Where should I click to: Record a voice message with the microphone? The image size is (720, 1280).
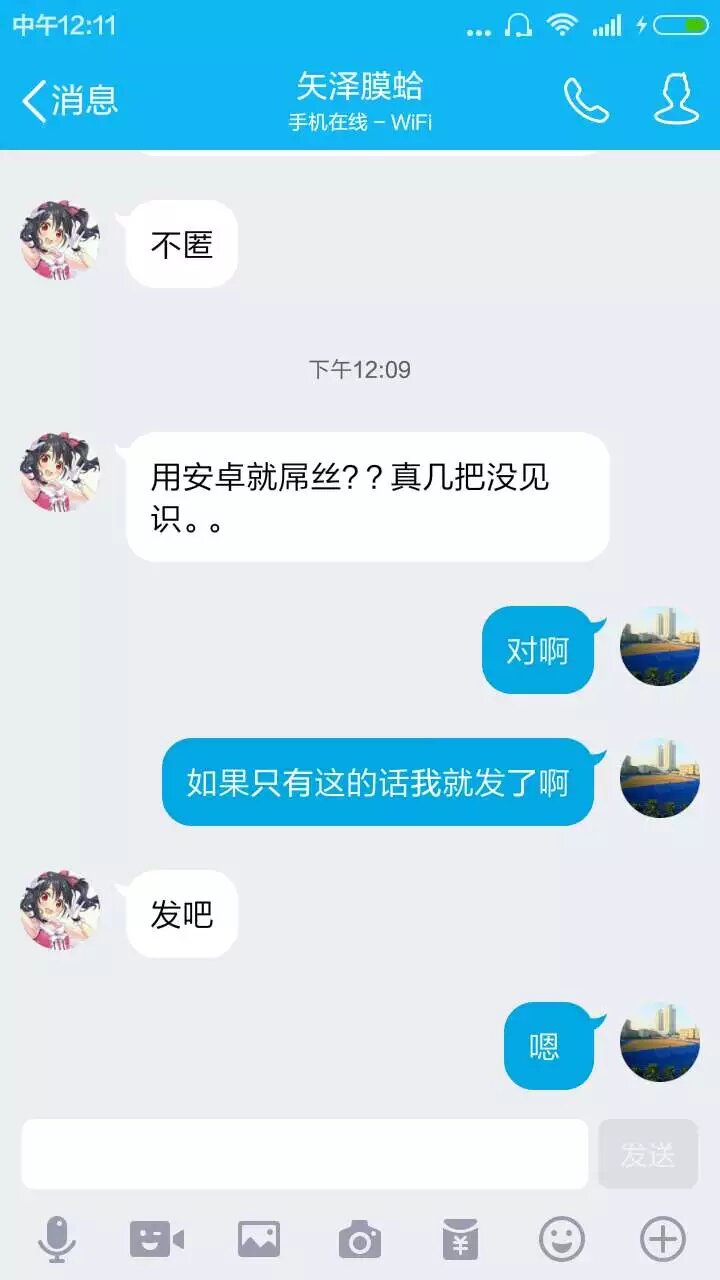[57, 1240]
